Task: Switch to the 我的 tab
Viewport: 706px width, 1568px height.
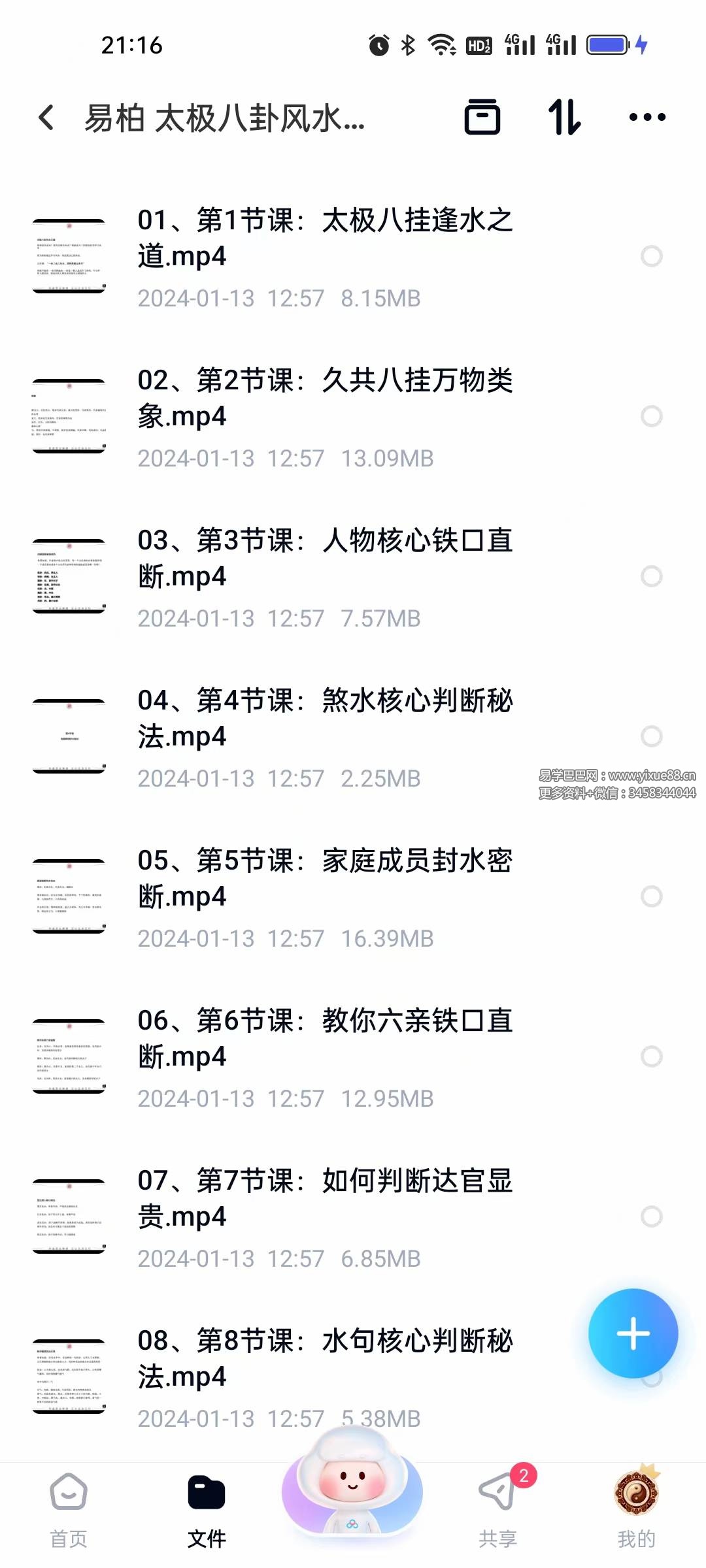Action: 636,1511
